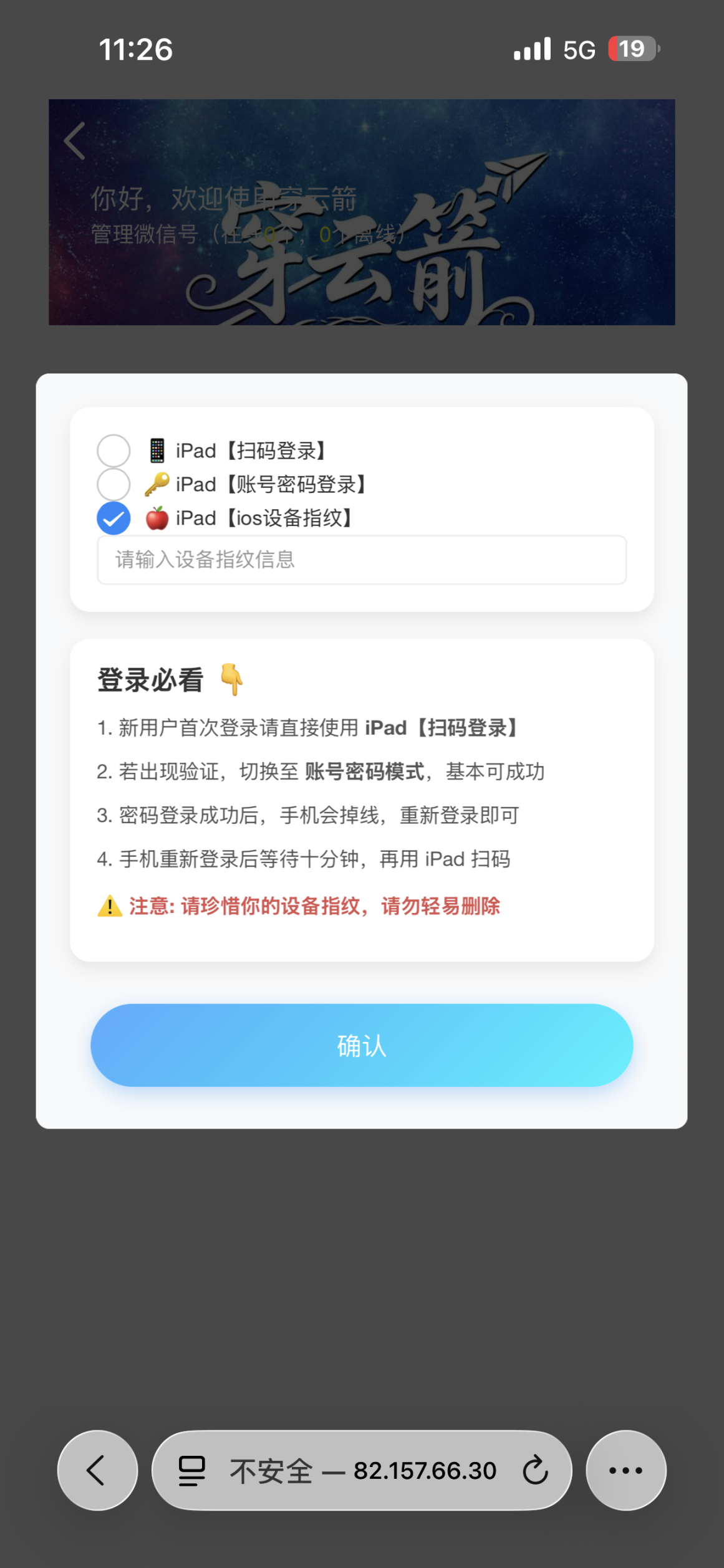Tap the browser back button
The image size is (724, 1568).
(x=97, y=1470)
